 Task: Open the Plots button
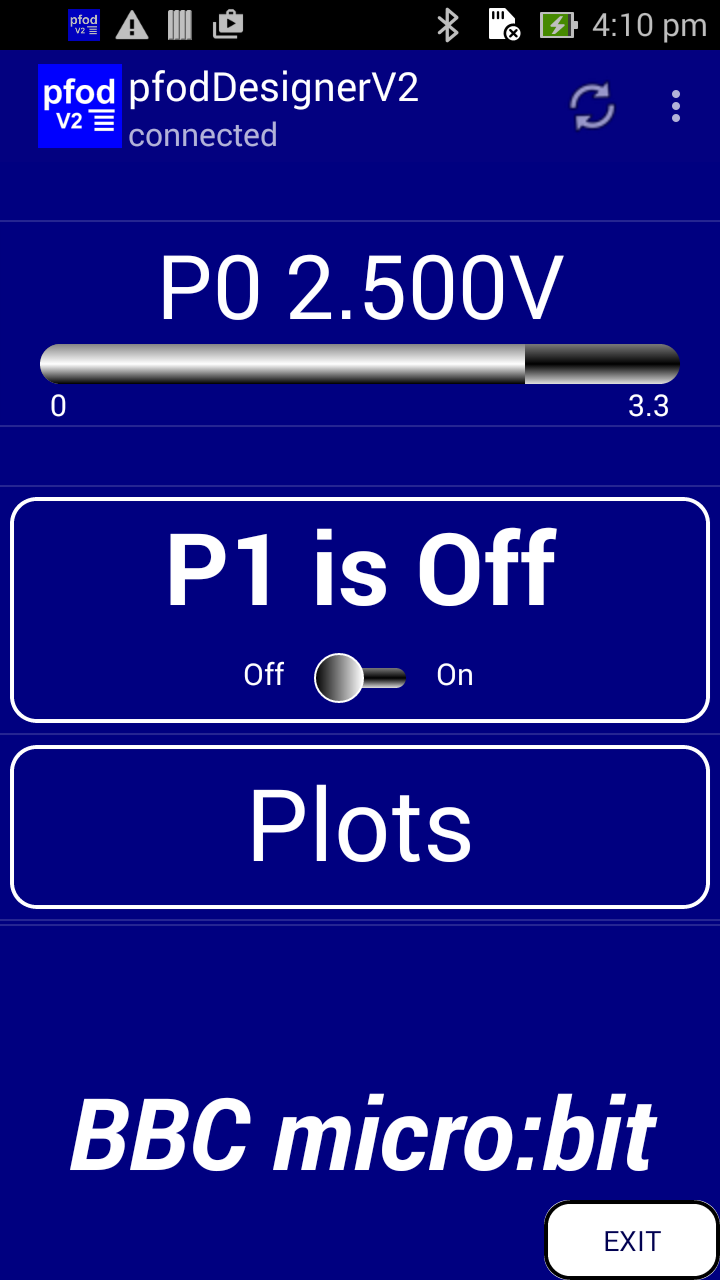tap(360, 827)
